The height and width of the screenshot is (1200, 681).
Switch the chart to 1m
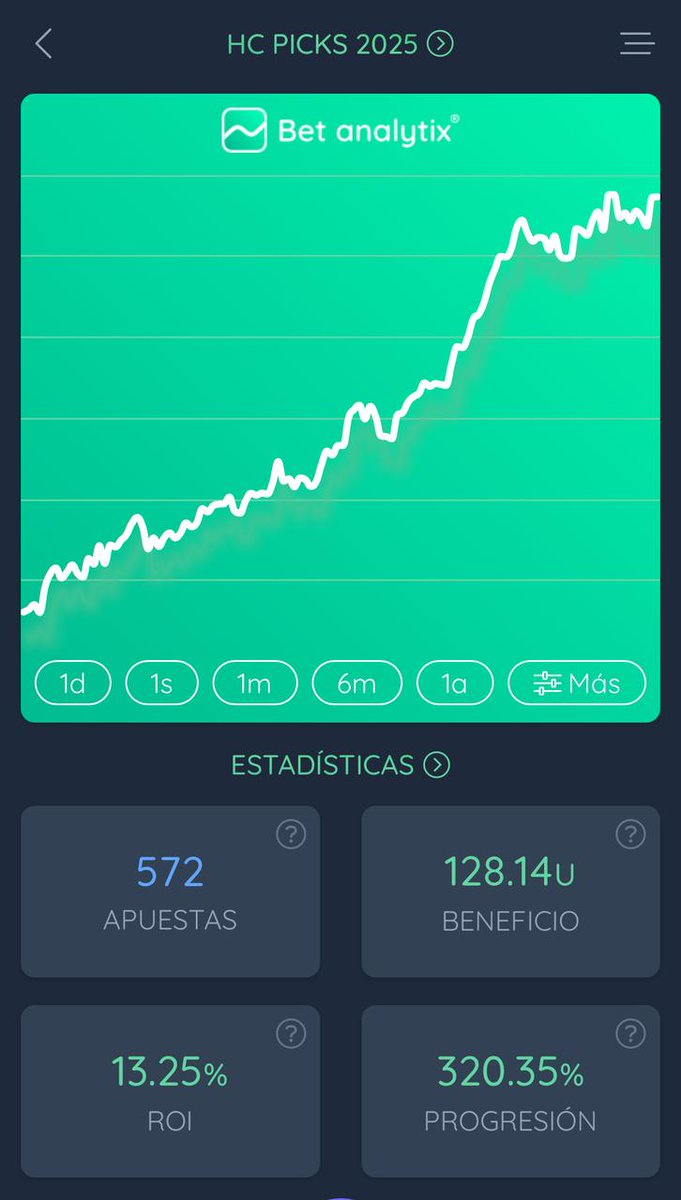[254, 684]
